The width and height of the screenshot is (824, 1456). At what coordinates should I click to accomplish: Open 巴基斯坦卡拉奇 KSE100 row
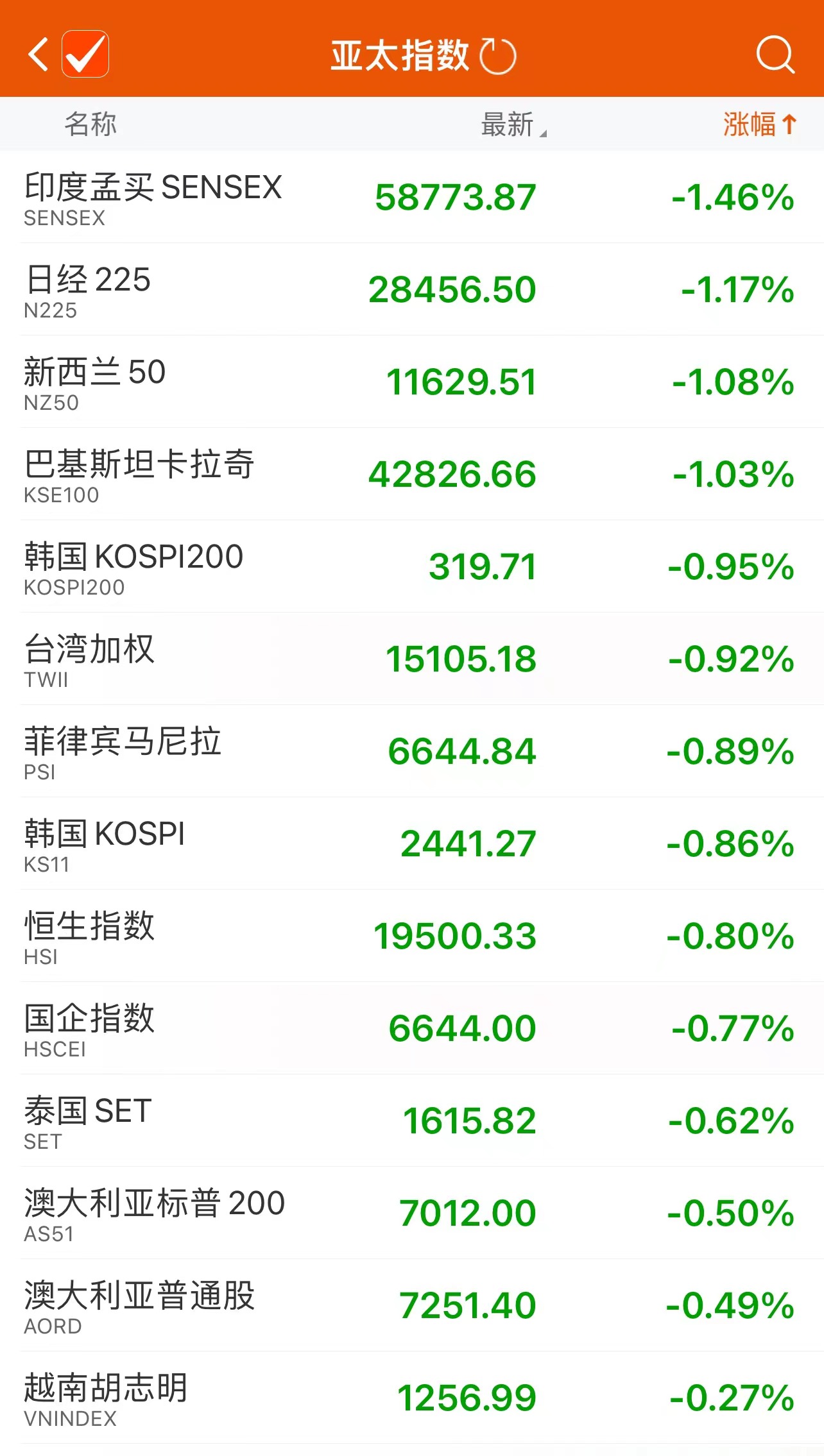tap(411, 475)
